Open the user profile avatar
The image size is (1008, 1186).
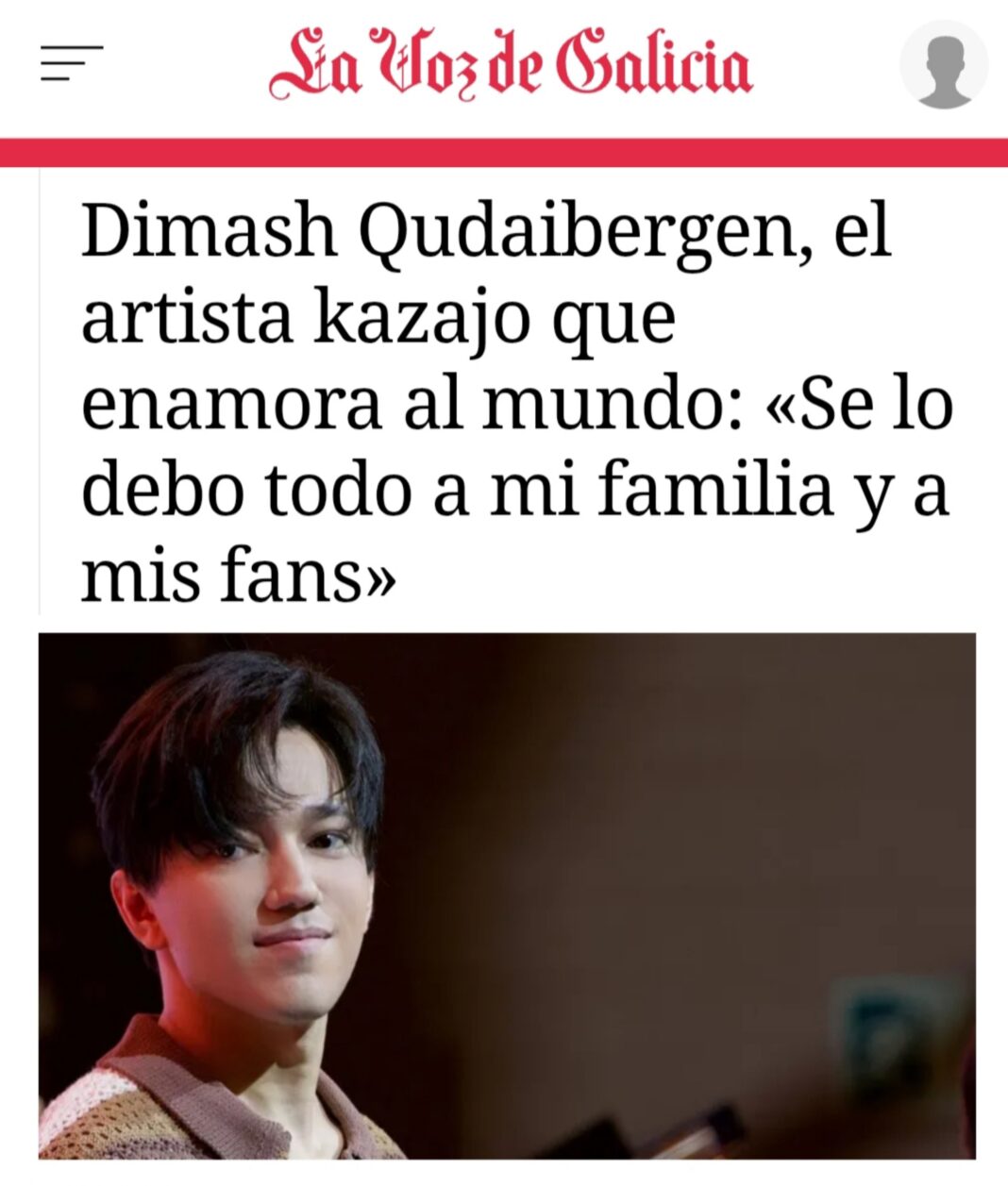tap(944, 64)
